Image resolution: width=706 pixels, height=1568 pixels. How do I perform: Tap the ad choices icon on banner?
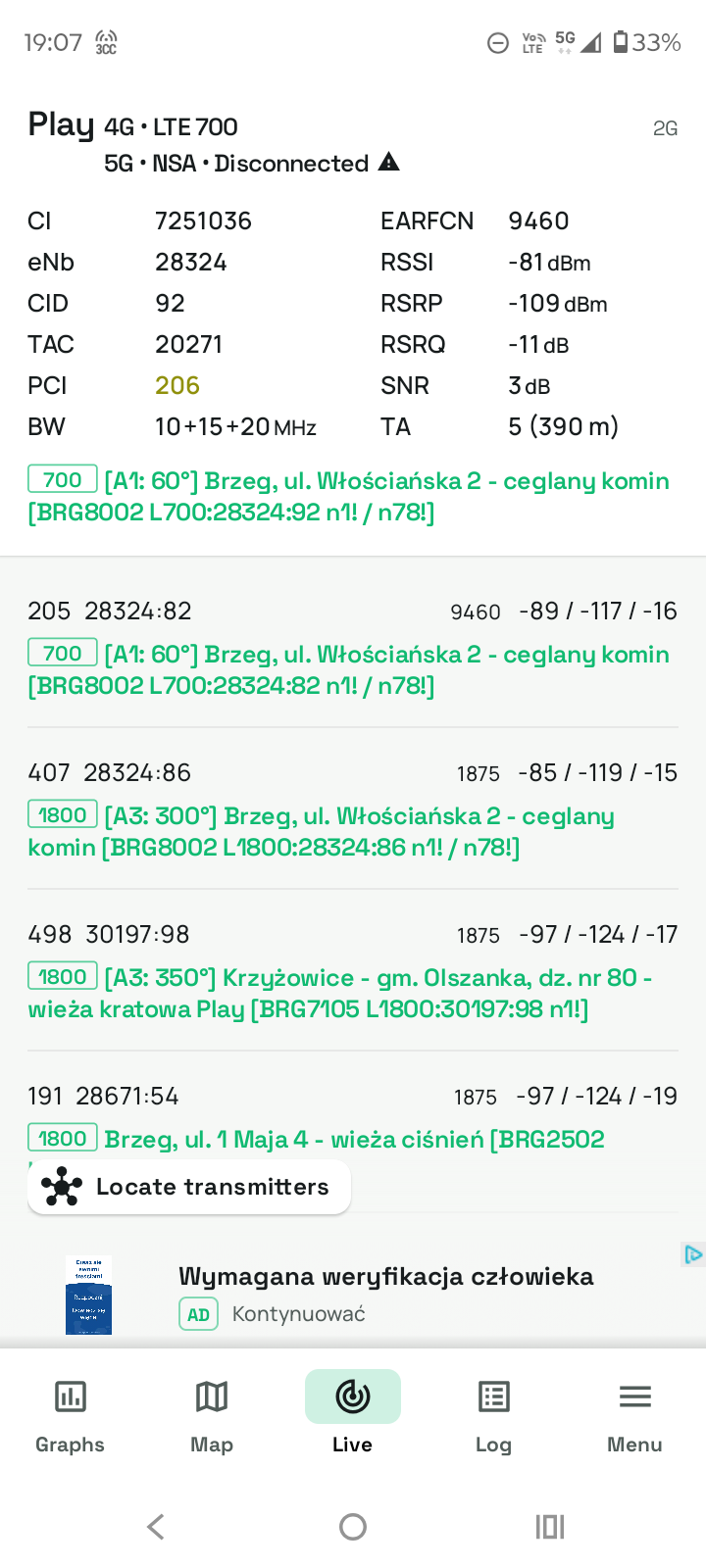(693, 1254)
